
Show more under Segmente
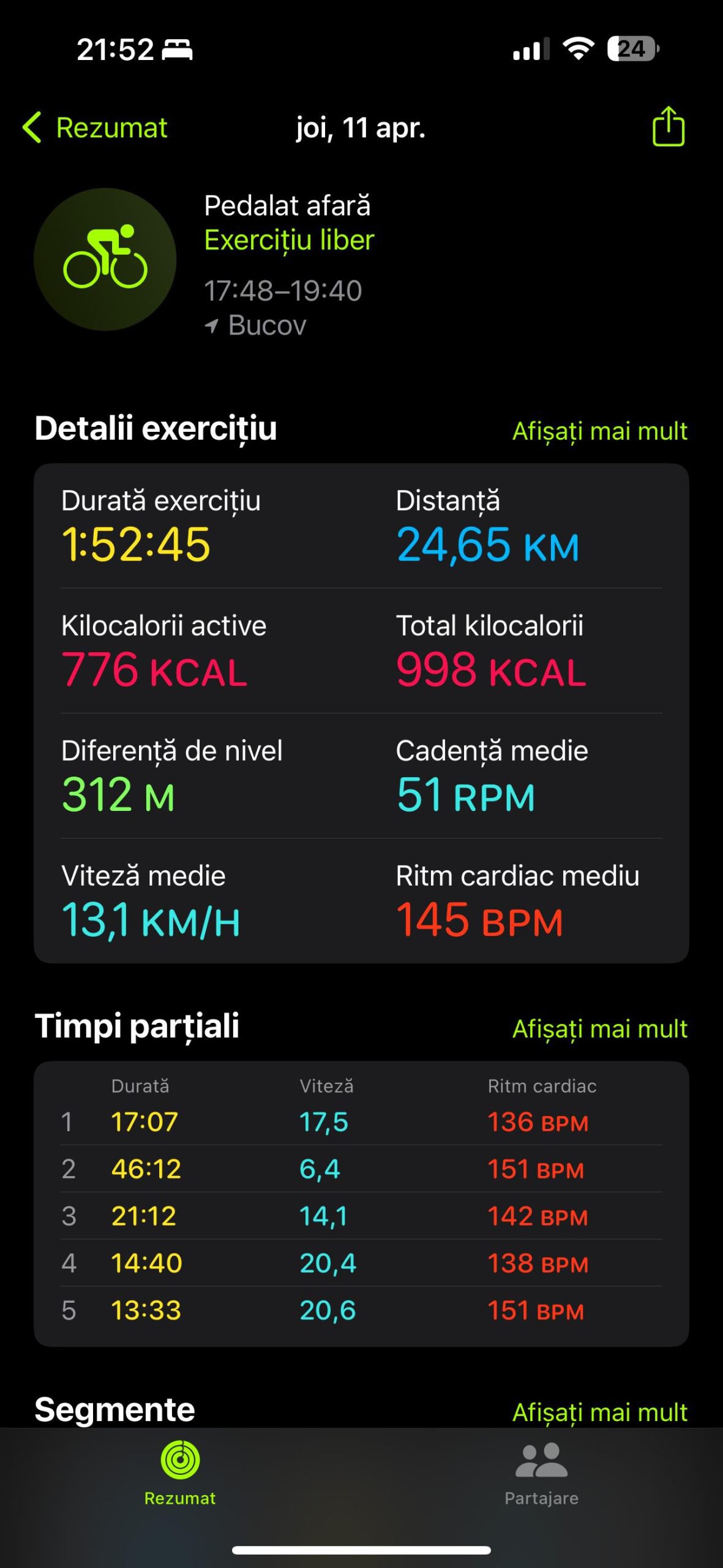coord(599,1412)
